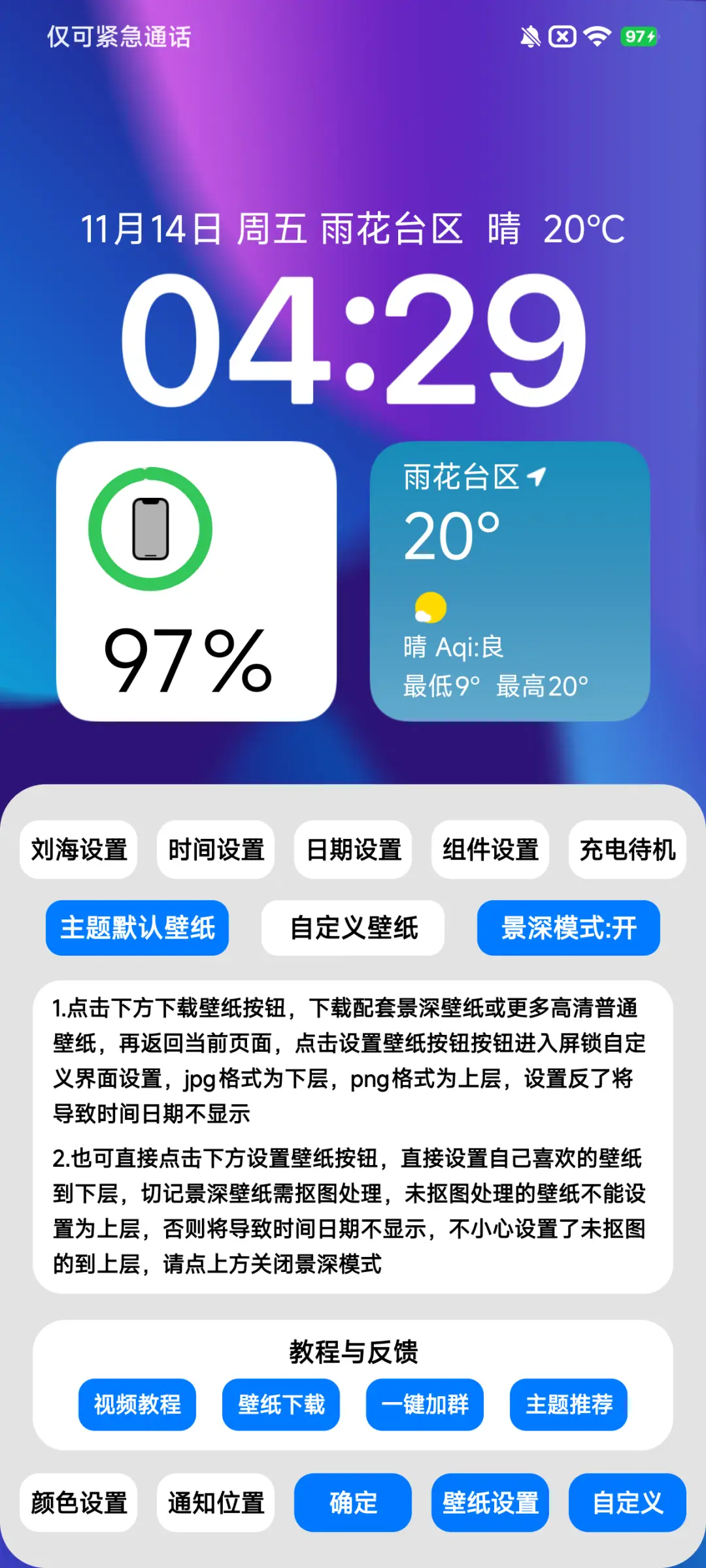Open 时间设置 time settings
This screenshot has height=1568, width=706.
coord(216,850)
